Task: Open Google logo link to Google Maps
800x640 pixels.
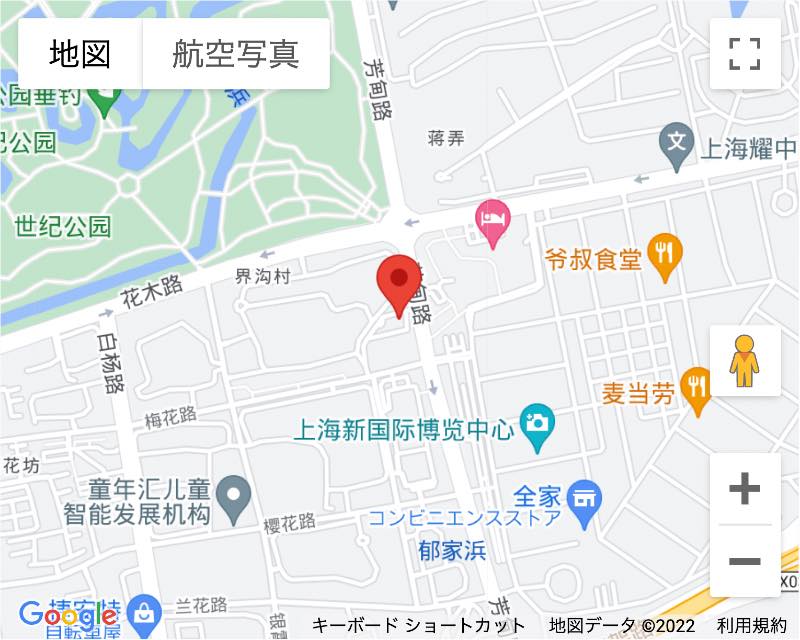Action: [67, 616]
